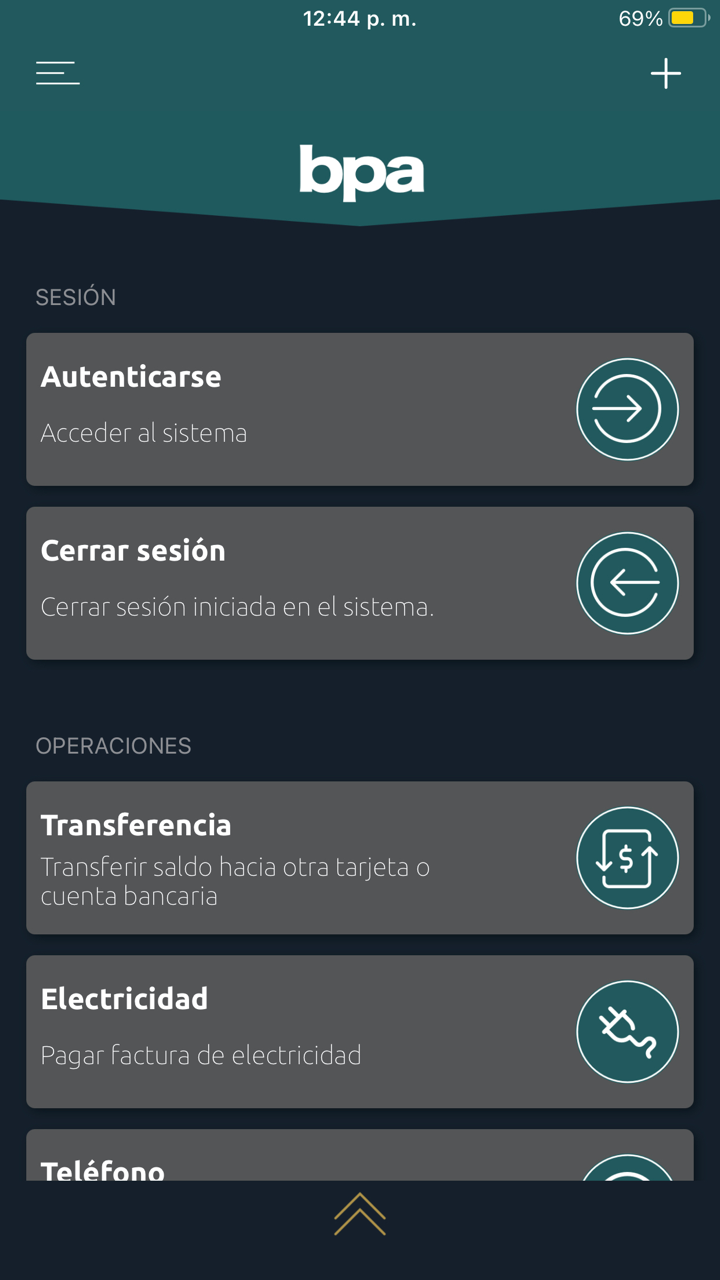The width and height of the screenshot is (720, 1280).
Task: Tap the plus icon to add something
Action: [x=665, y=73]
